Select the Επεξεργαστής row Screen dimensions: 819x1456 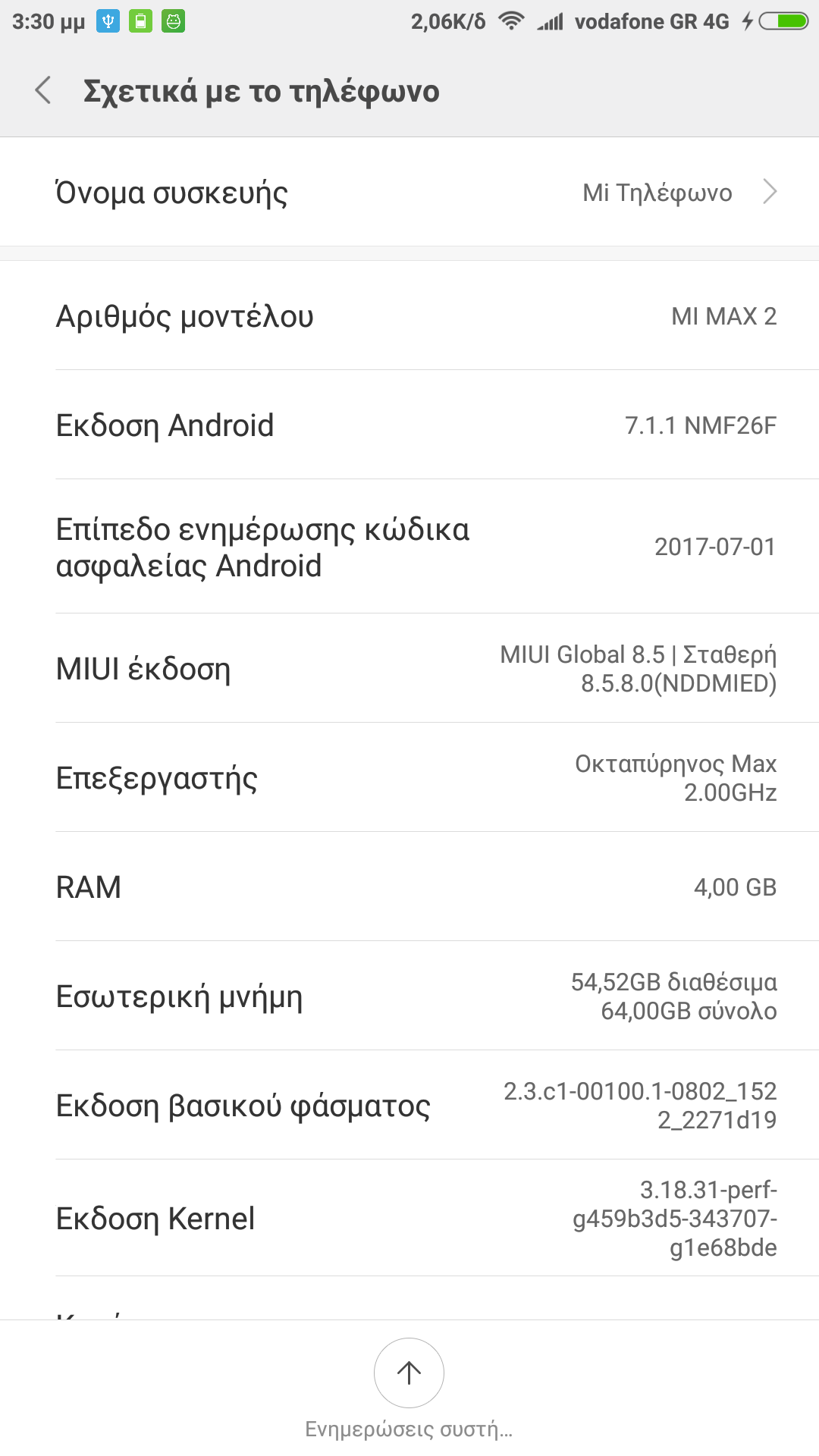(x=409, y=778)
